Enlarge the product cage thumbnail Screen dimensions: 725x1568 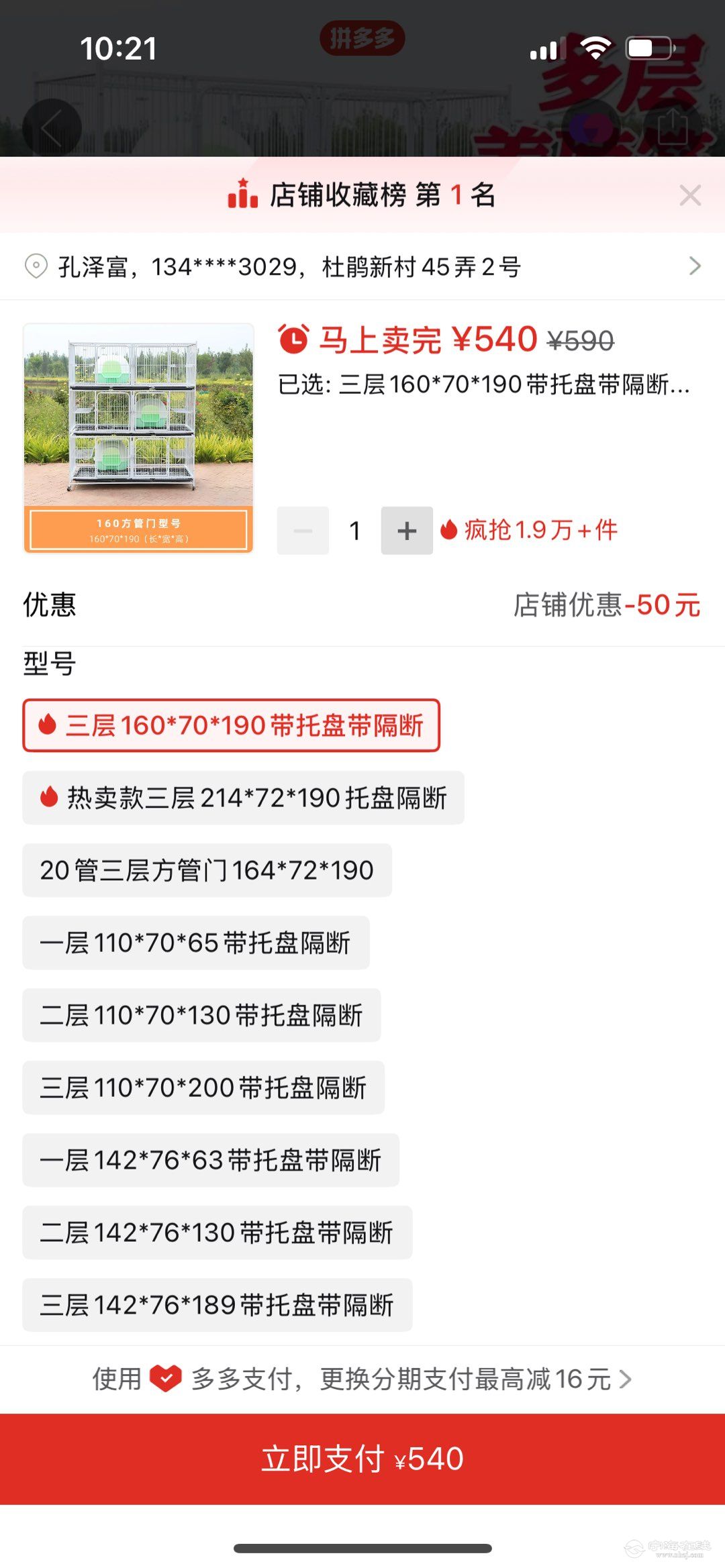pos(138,438)
